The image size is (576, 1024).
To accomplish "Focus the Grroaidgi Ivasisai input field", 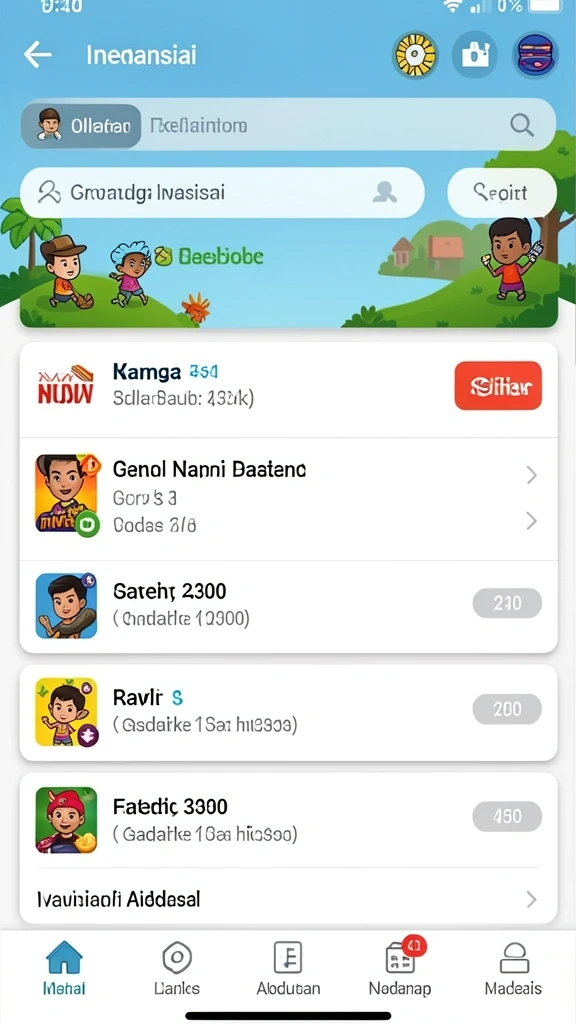I will tap(222, 192).
